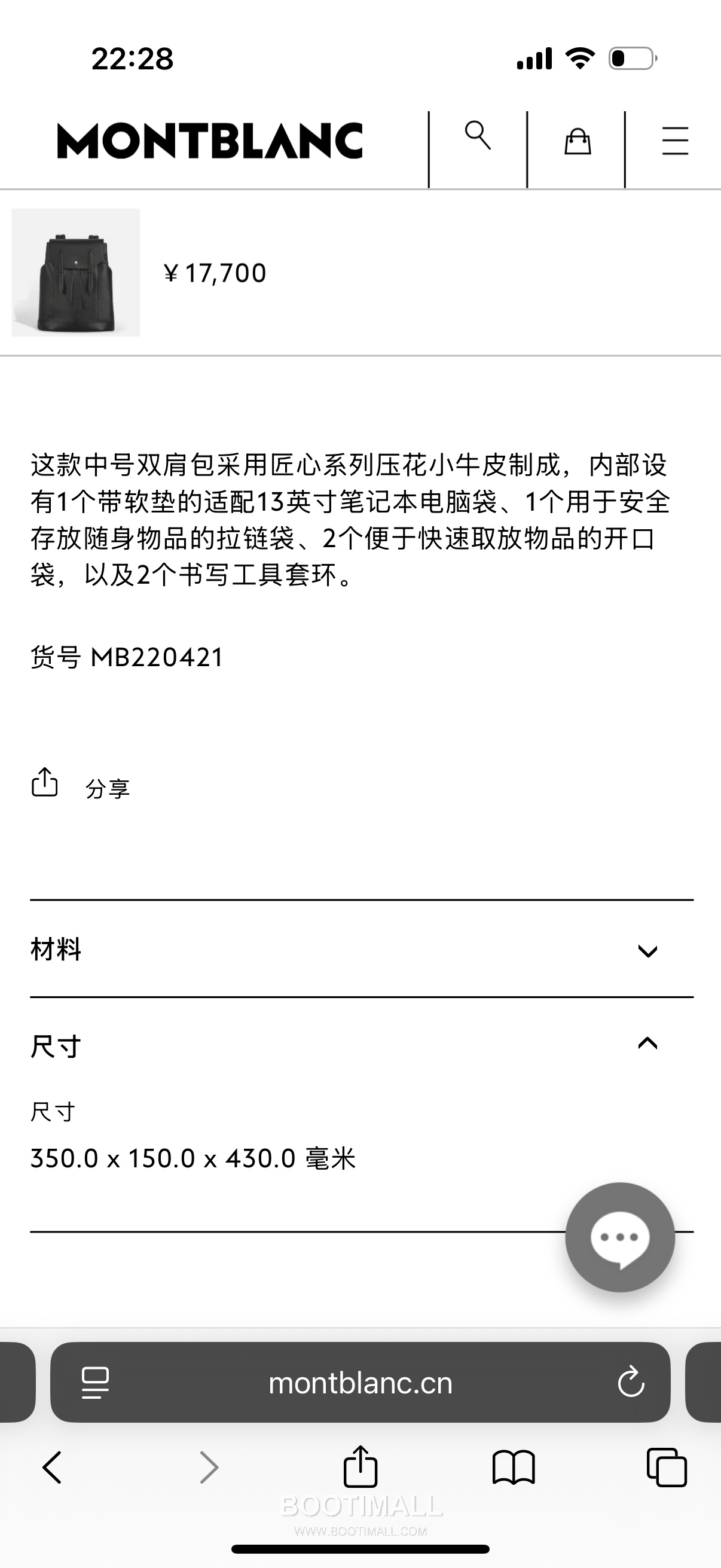Open Safari bookmarks
Screen dimensions: 721x1568
click(x=514, y=1468)
